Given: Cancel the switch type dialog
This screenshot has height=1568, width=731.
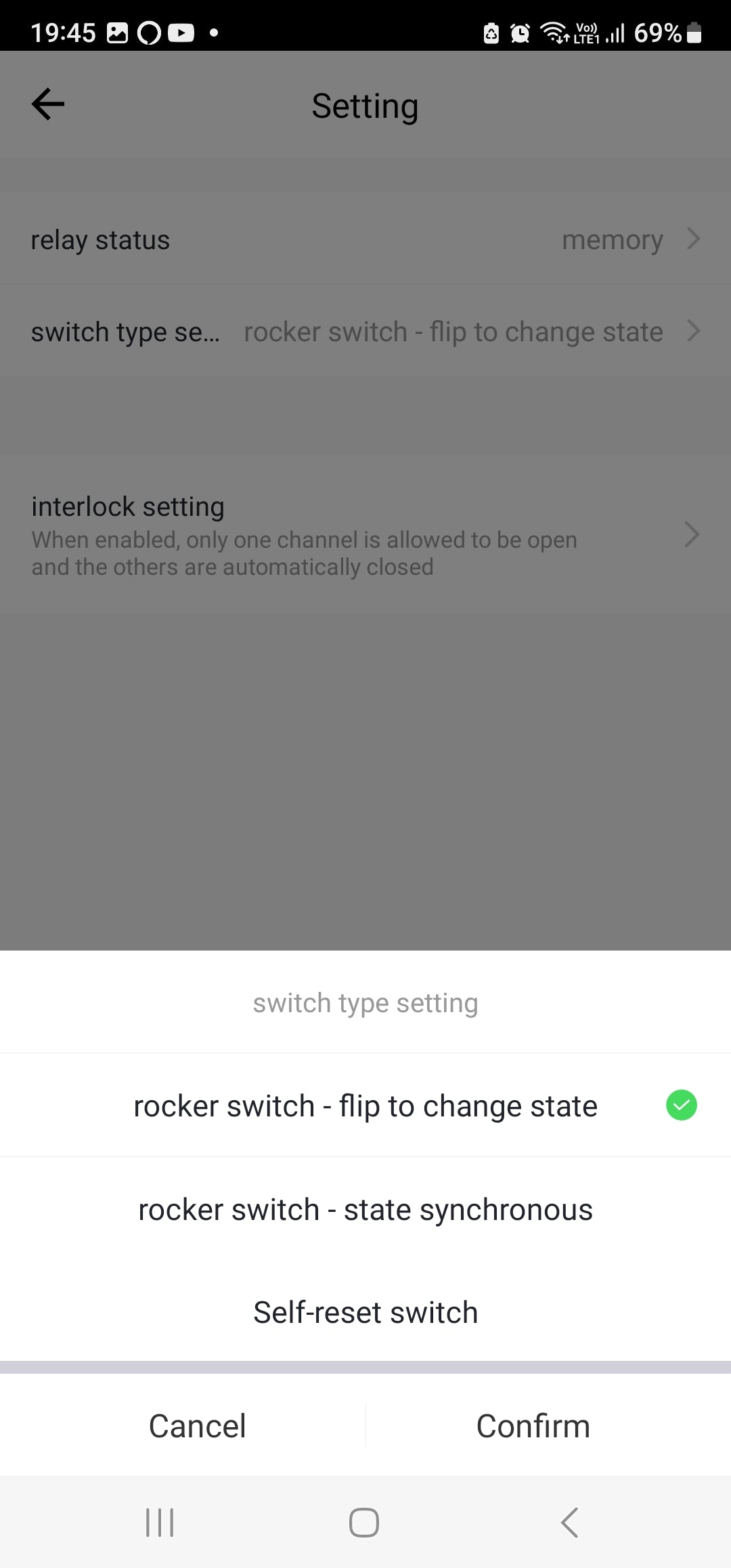Looking at the screenshot, I should pyautogui.click(x=197, y=1426).
